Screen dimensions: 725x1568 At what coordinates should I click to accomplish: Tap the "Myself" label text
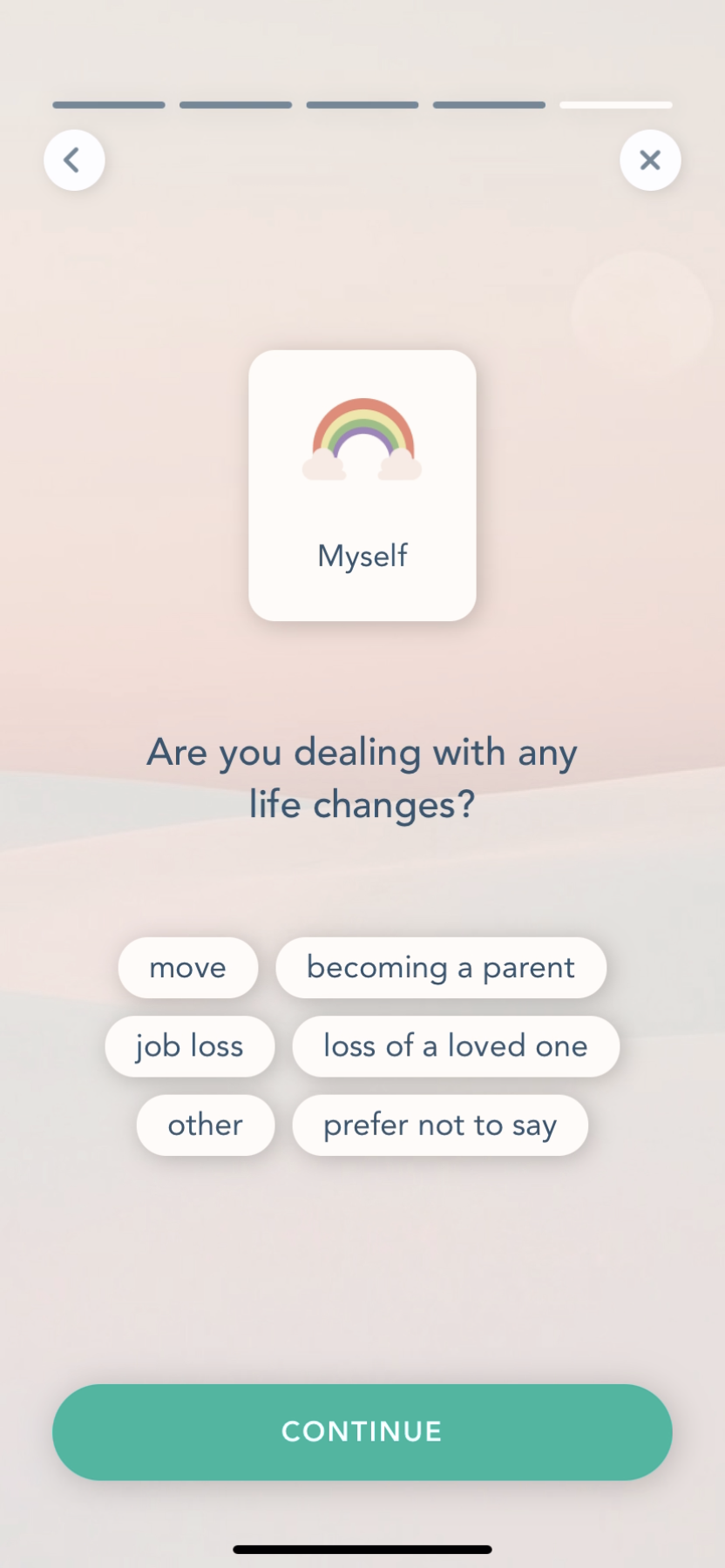[x=362, y=556]
